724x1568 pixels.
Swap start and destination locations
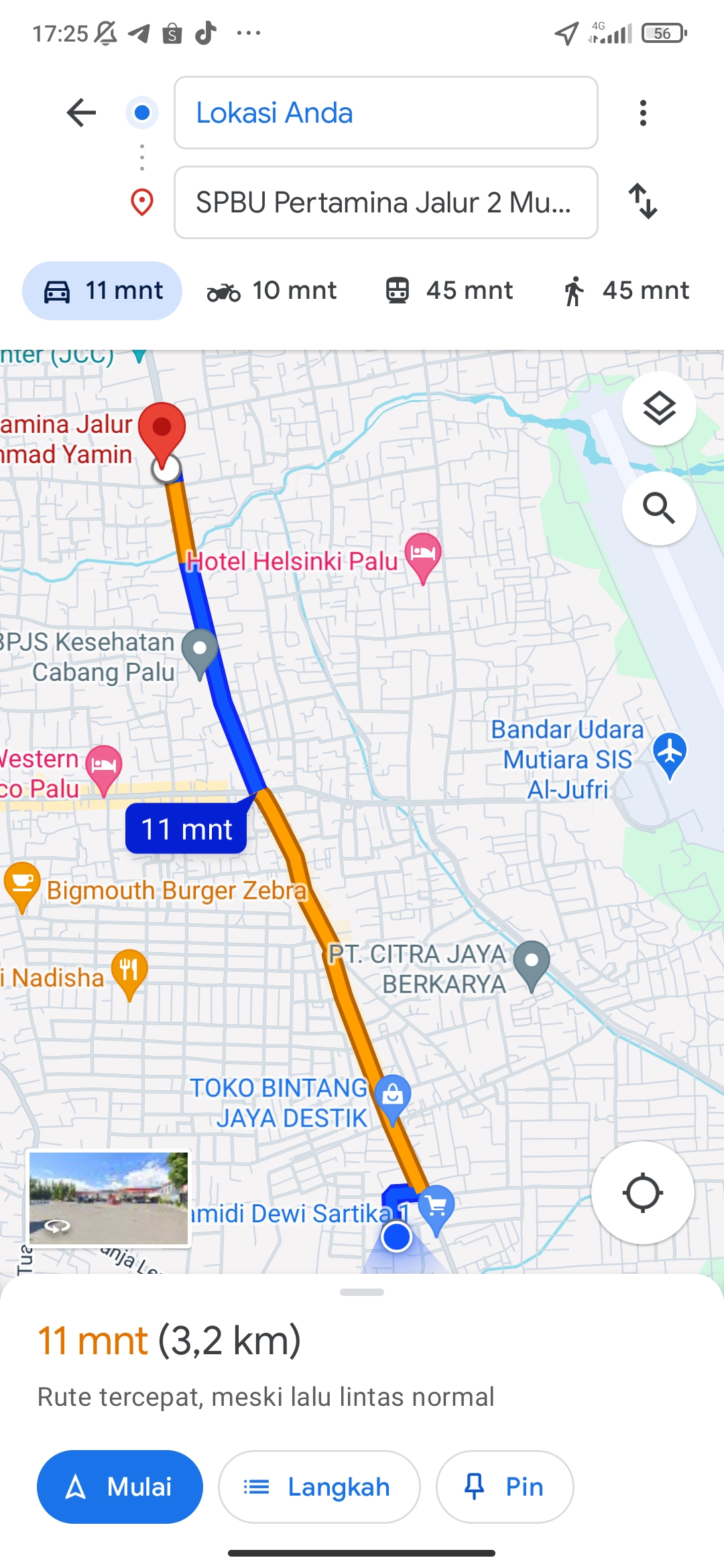(643, 201)
